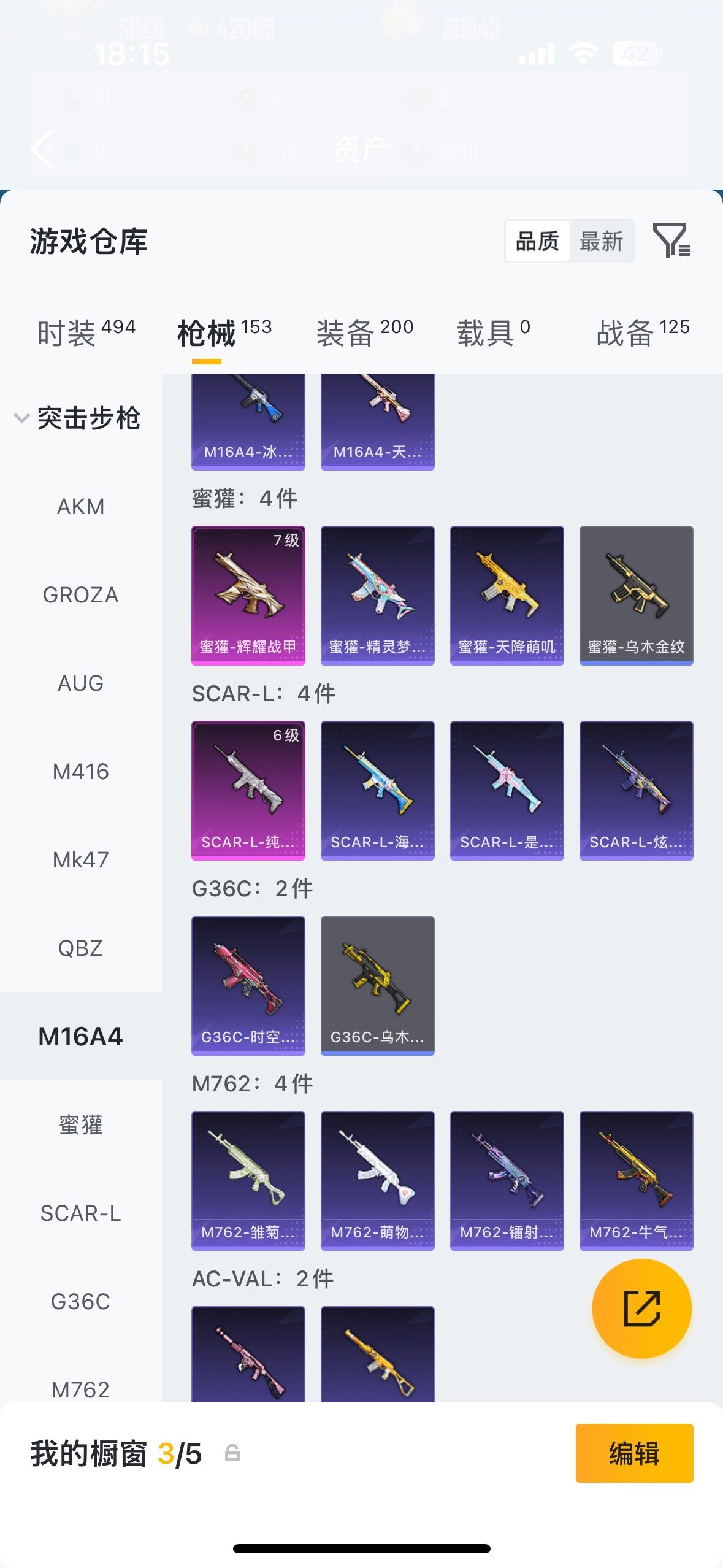Switch sorting to 最新
Image resolution: width=723 pixels, height=1568 pixels.
pyautogui.click(x=601, y=241)
